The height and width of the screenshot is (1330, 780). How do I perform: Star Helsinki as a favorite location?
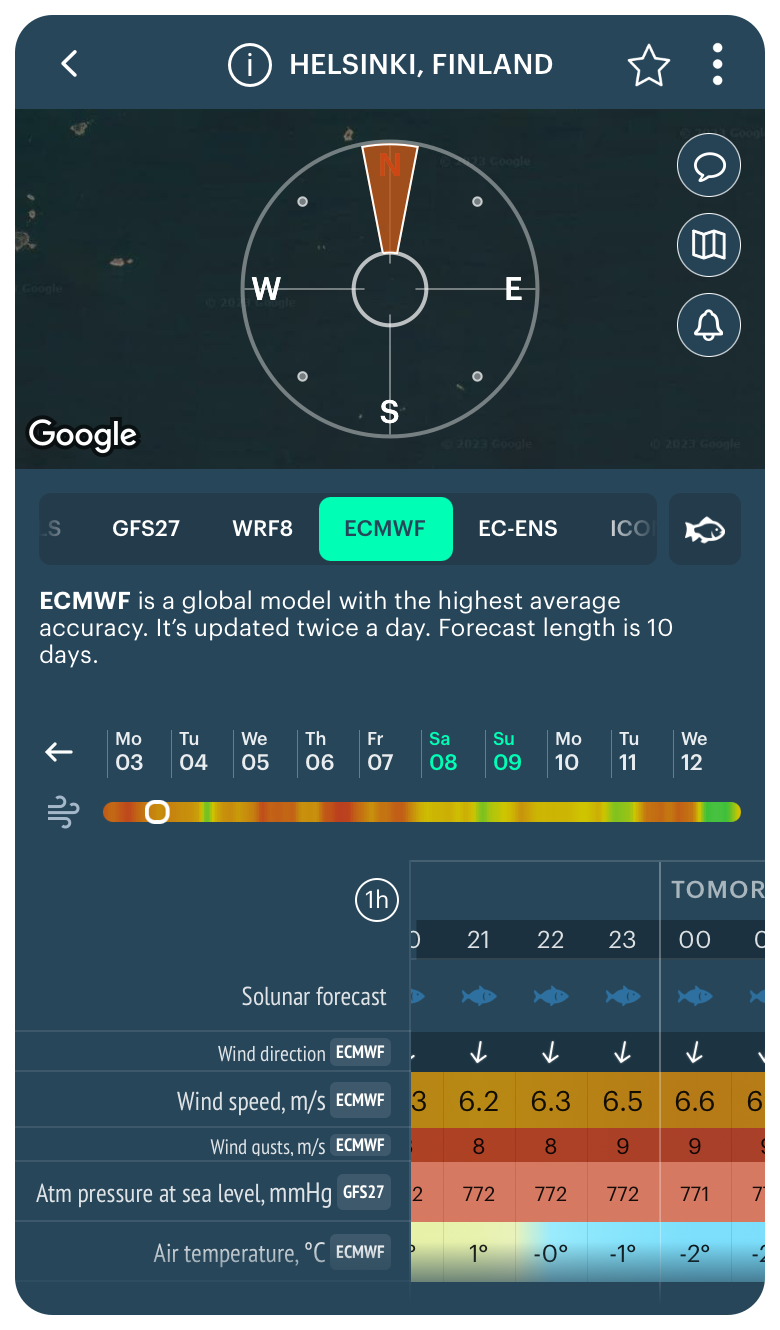[648, 63]
